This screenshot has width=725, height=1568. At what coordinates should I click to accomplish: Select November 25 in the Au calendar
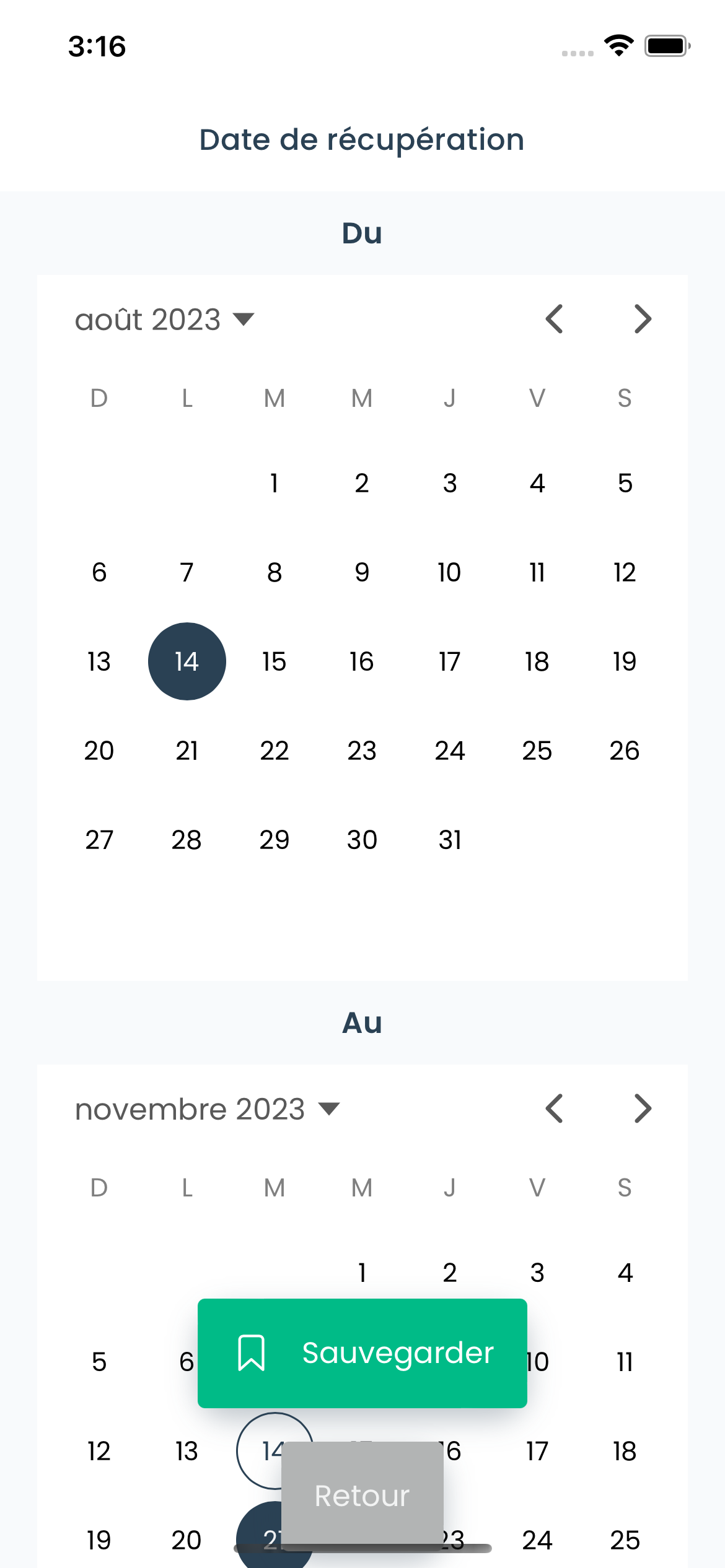click(x=625, y=1540)
